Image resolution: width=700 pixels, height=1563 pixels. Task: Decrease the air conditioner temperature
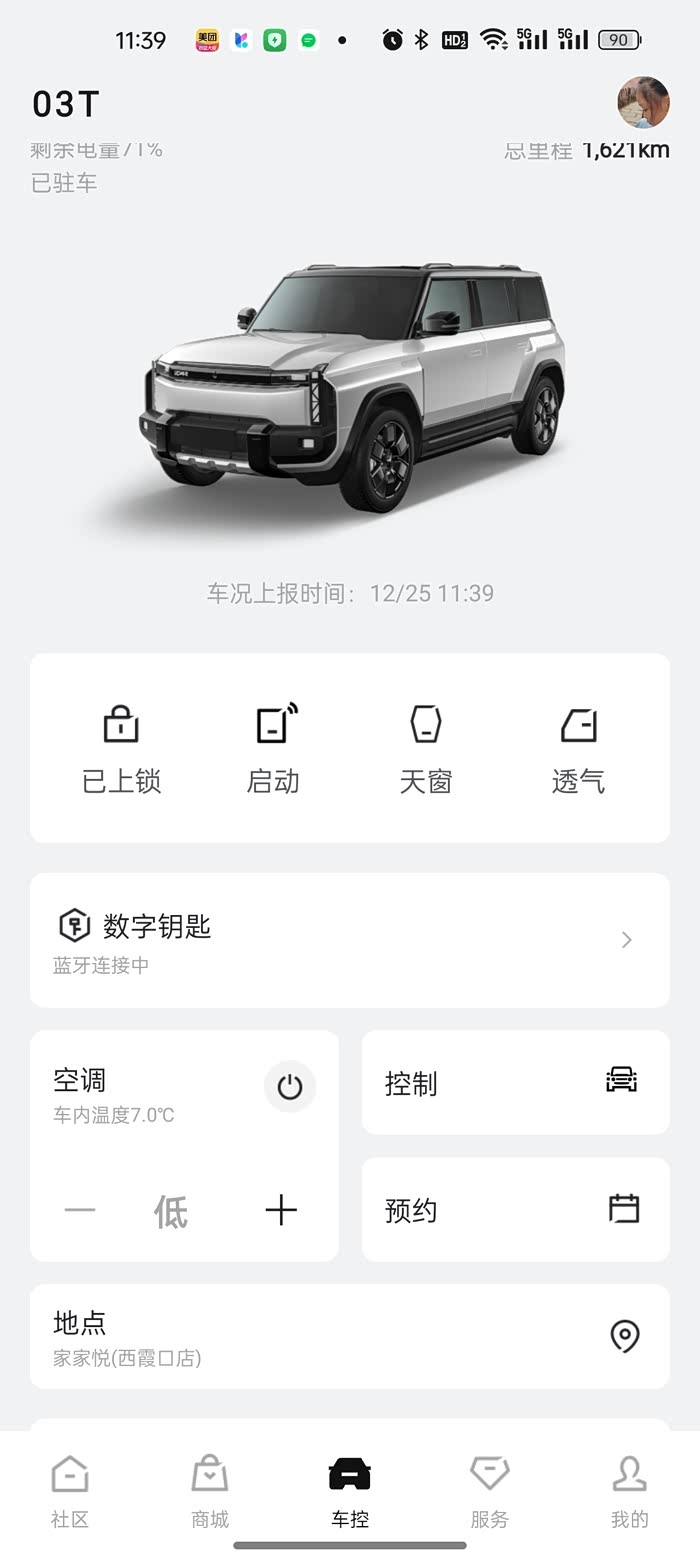[80, 1211]
